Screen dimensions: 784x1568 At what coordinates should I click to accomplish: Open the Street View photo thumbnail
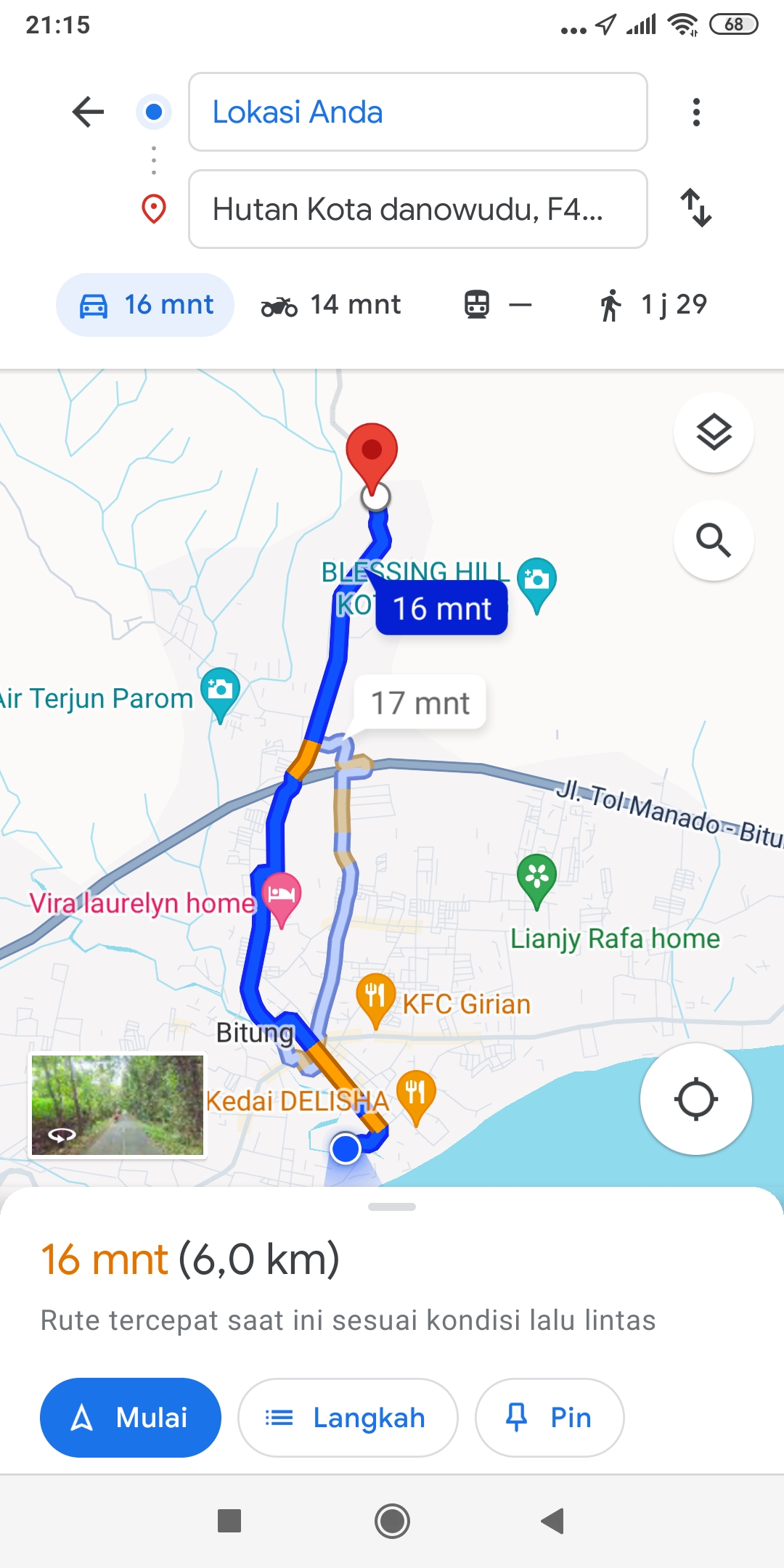[x=118, y=1105]
